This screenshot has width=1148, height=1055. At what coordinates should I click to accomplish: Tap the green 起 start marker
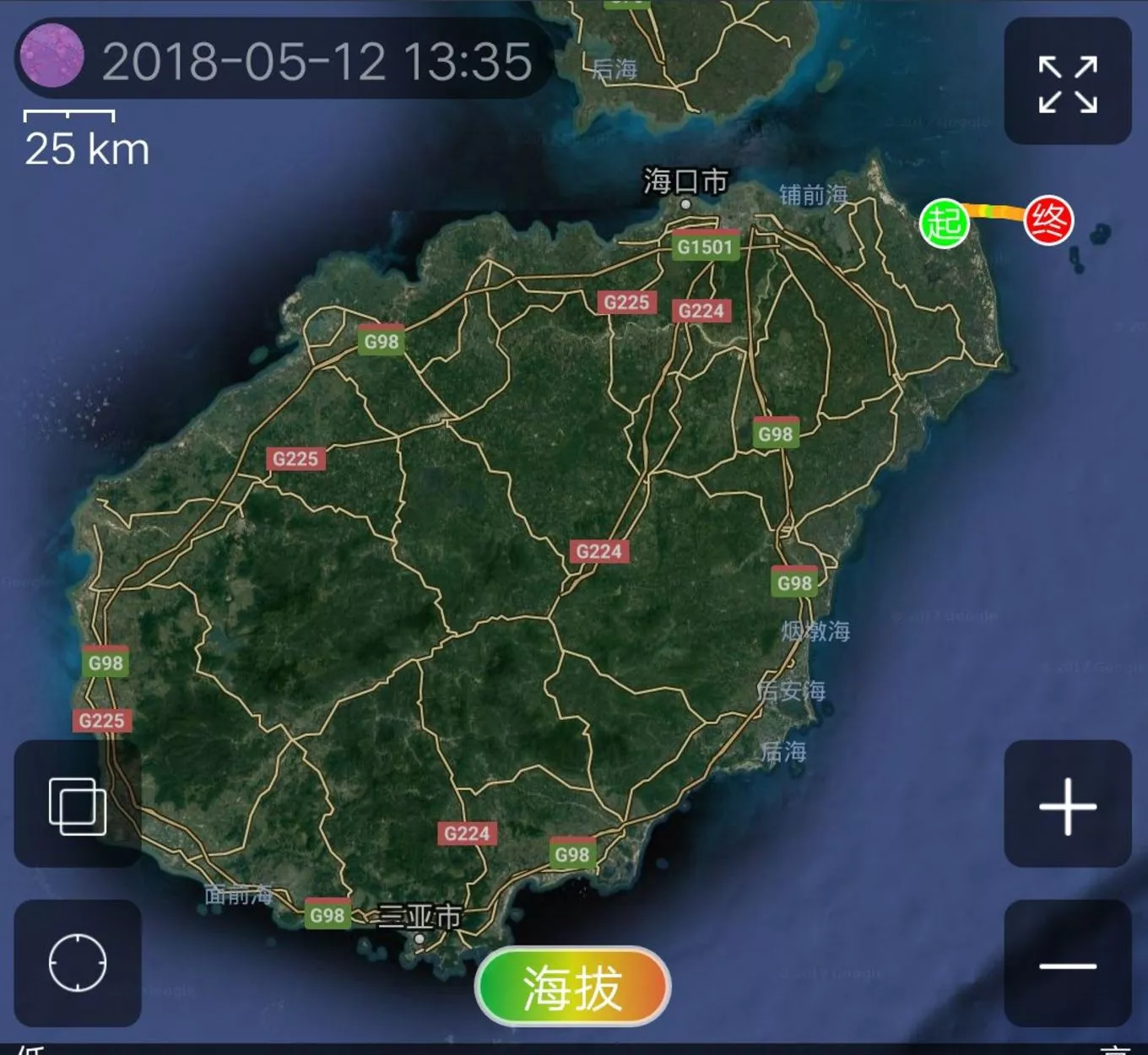944,223
